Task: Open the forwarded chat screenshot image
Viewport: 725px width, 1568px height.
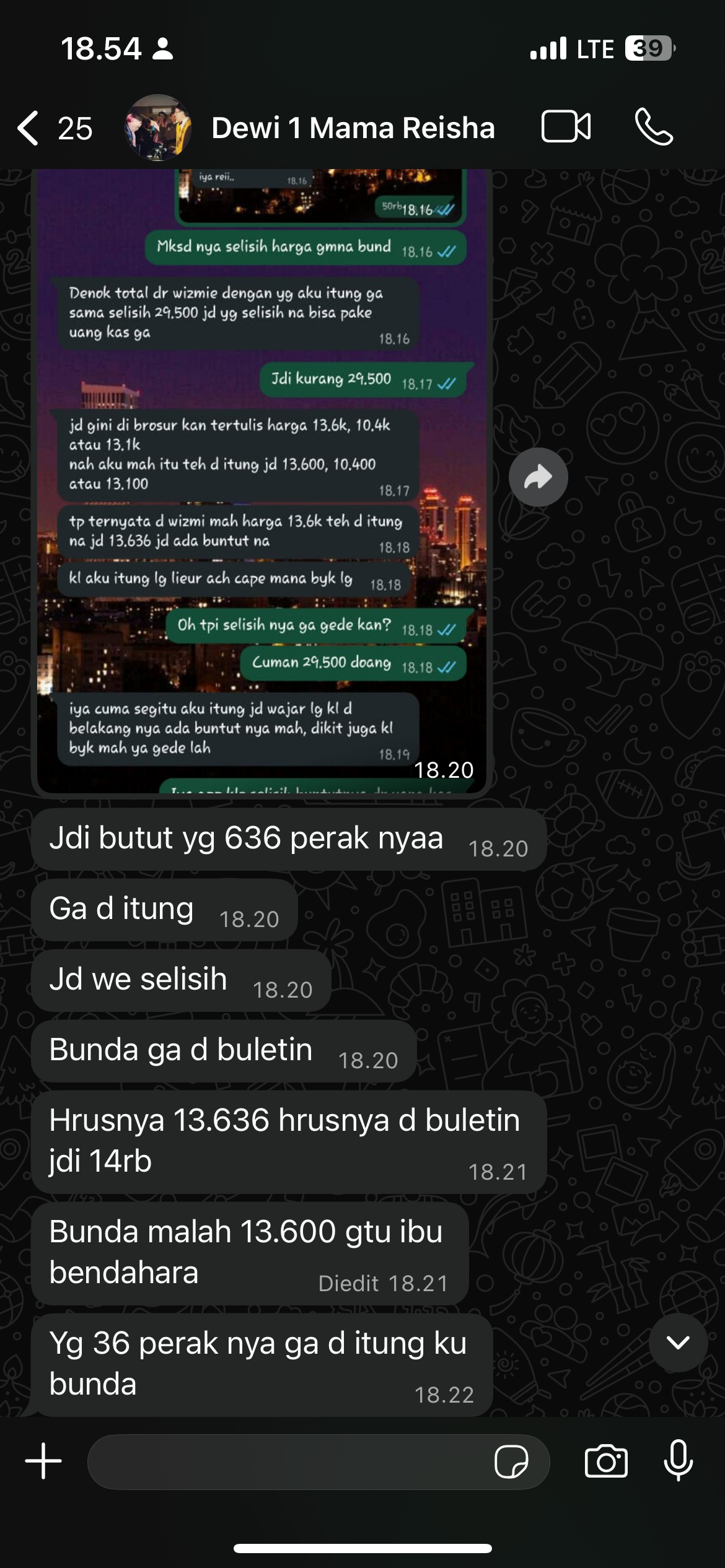Action: click(x=261, y=483)
